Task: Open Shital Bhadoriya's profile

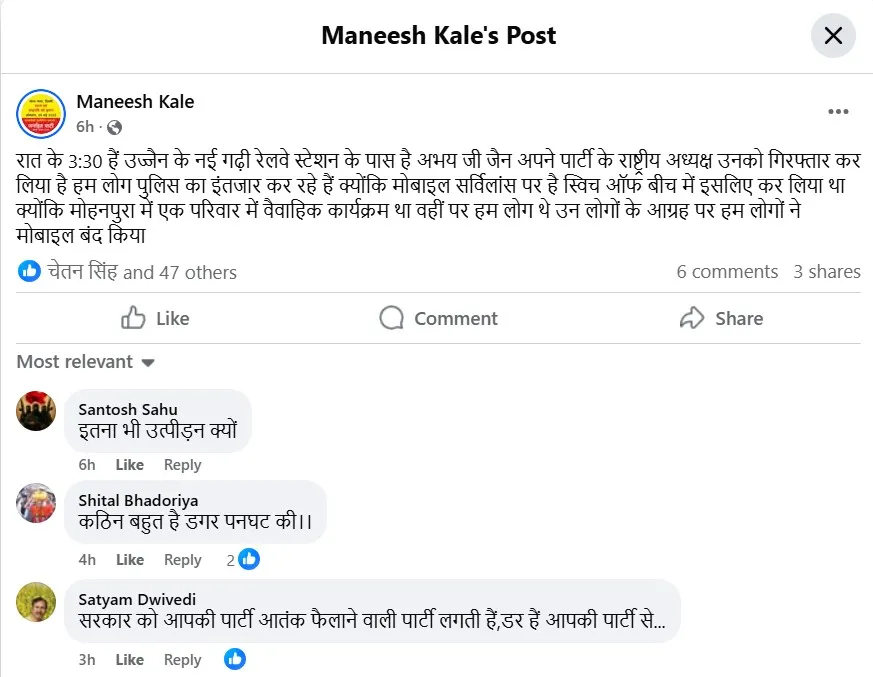Action: point(138,500)
